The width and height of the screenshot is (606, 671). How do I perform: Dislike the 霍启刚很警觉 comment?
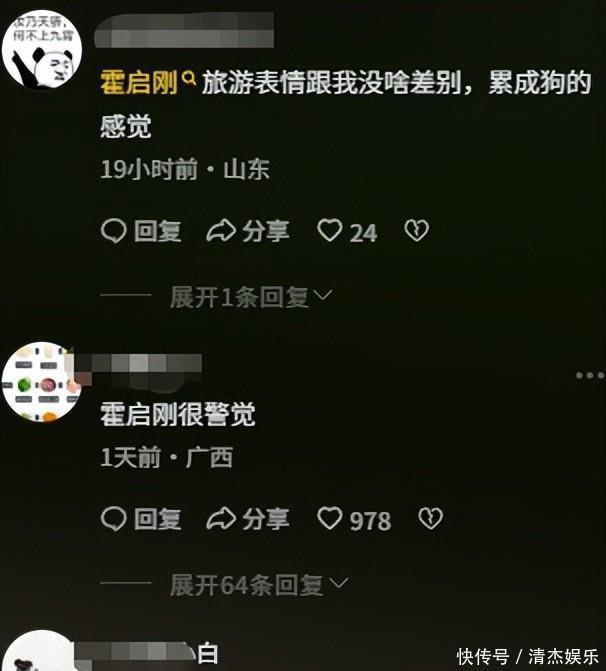(430, 519)
